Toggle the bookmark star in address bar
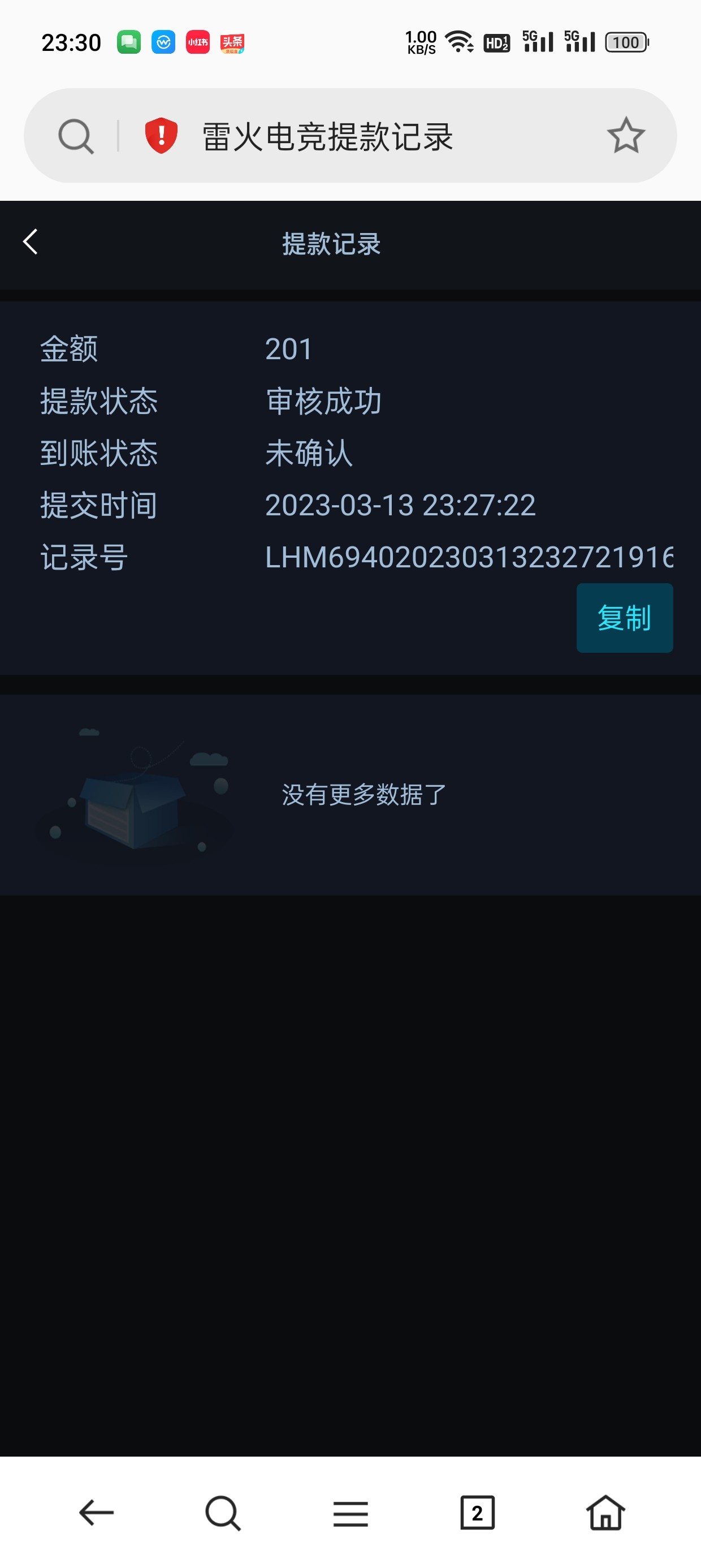Viewport: 701px width, 1568px height. click(627, 136)
